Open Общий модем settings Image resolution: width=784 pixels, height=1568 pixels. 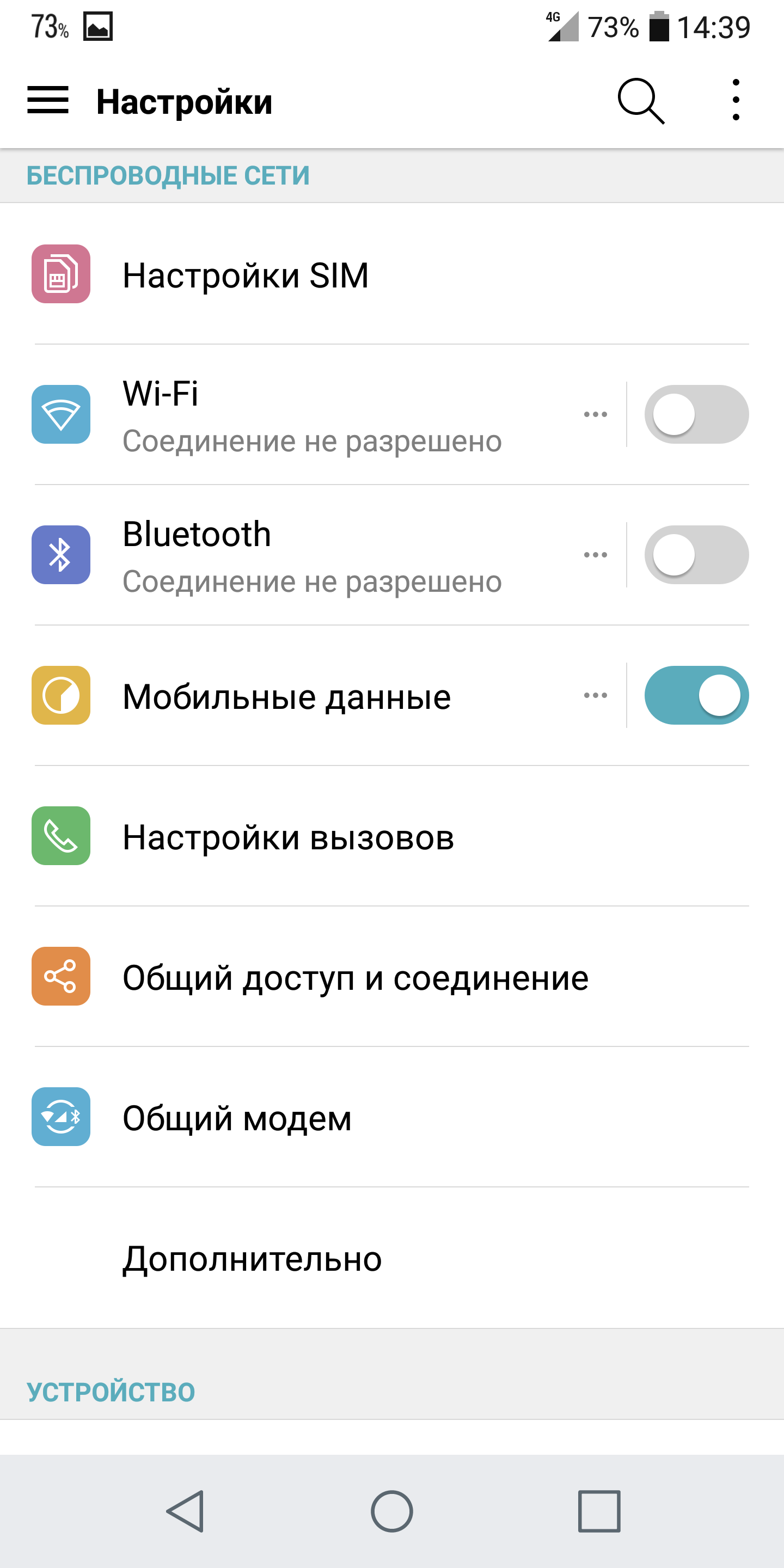(392, 1117)
